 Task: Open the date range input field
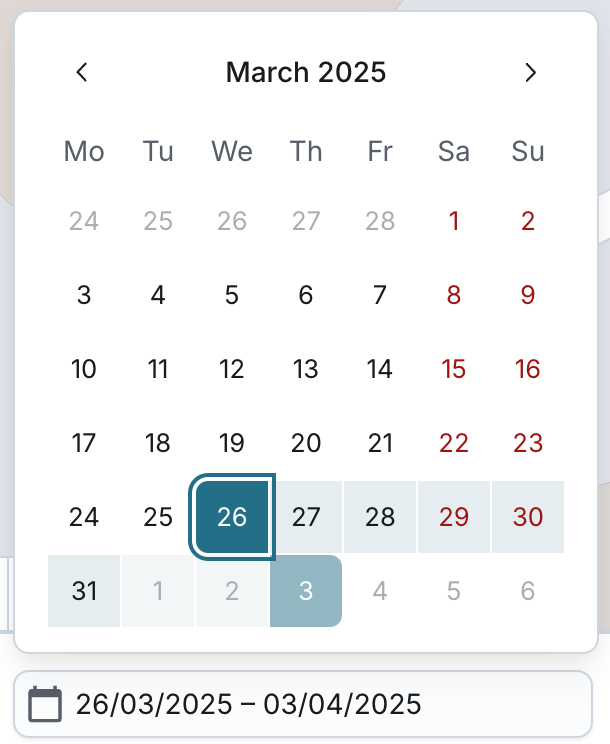(303, 704)
